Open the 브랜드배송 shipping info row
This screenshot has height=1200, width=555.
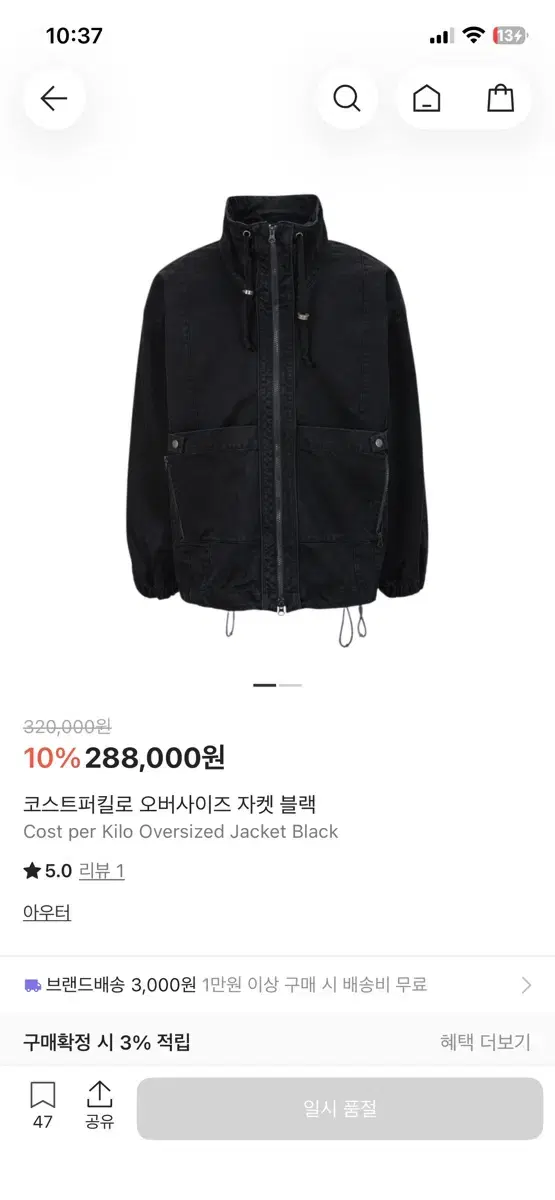coord(277,985)
